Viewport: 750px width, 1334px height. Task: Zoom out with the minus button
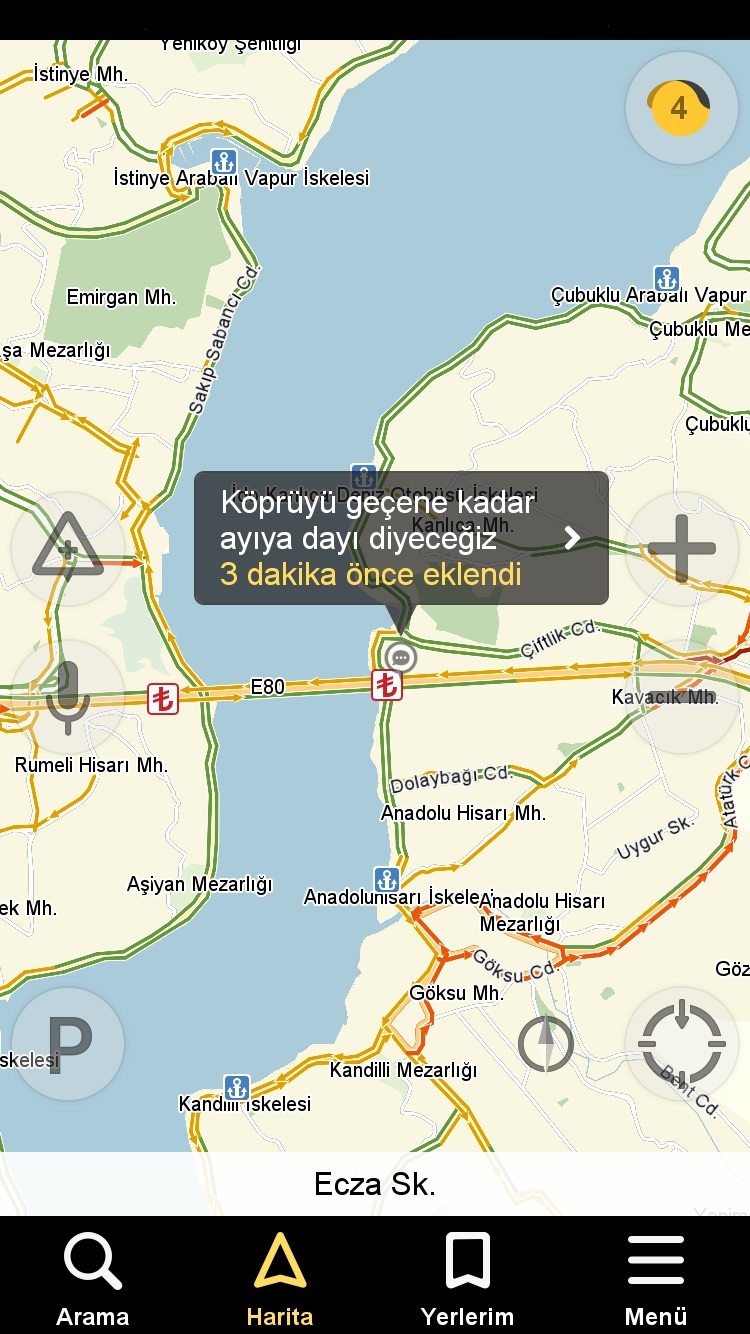681,697
